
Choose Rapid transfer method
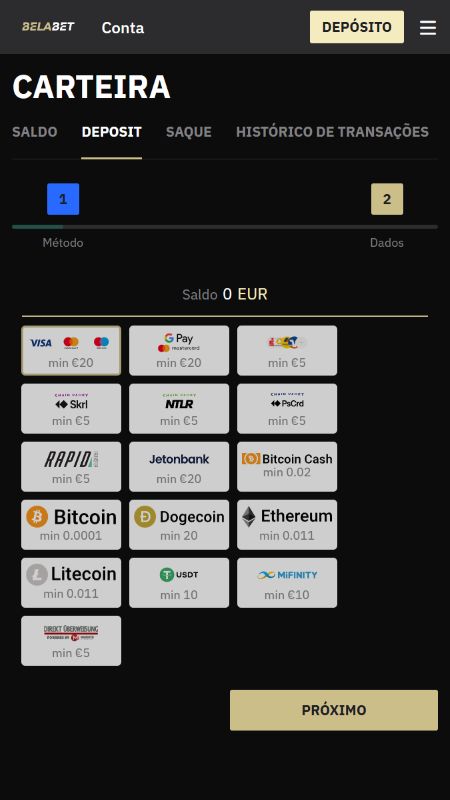point(71,467)
